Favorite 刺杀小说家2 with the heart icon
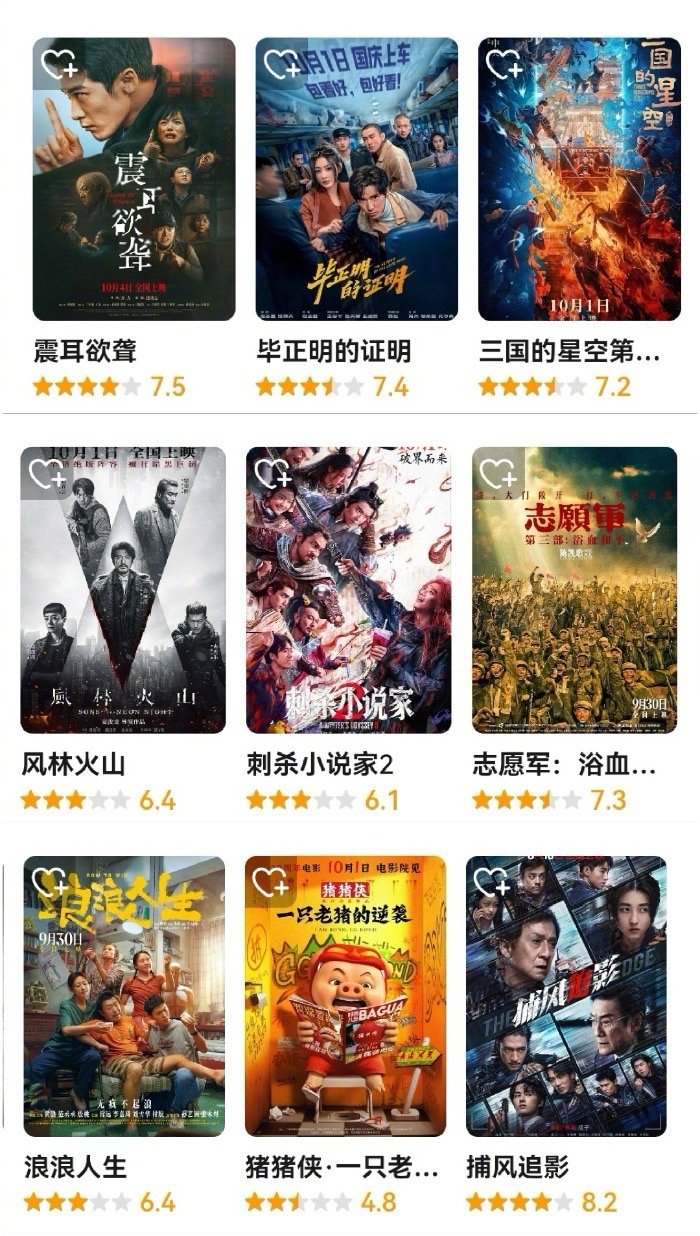700x1236 pixels. click(x=272, y=473)
